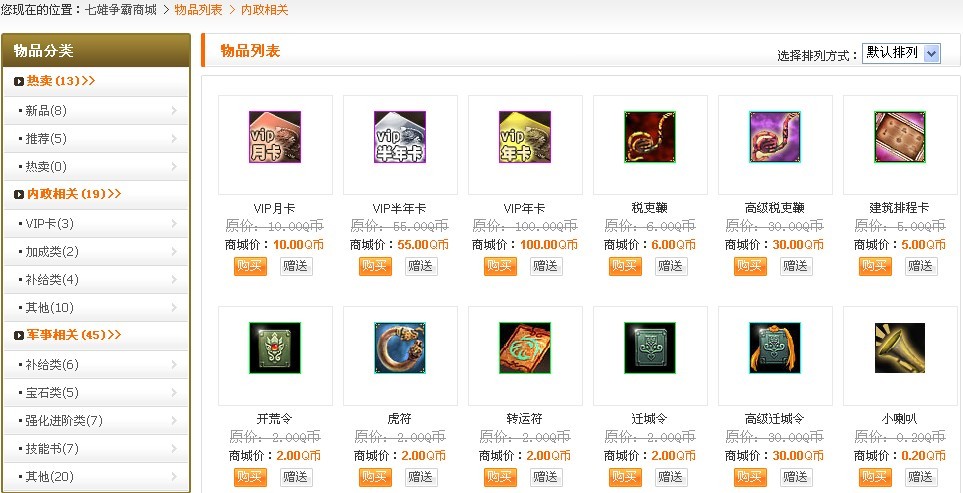This screenshot has height=493, width=963.
Task: Open the 默认排列 sort dropdown
Action: click(901, 53)
